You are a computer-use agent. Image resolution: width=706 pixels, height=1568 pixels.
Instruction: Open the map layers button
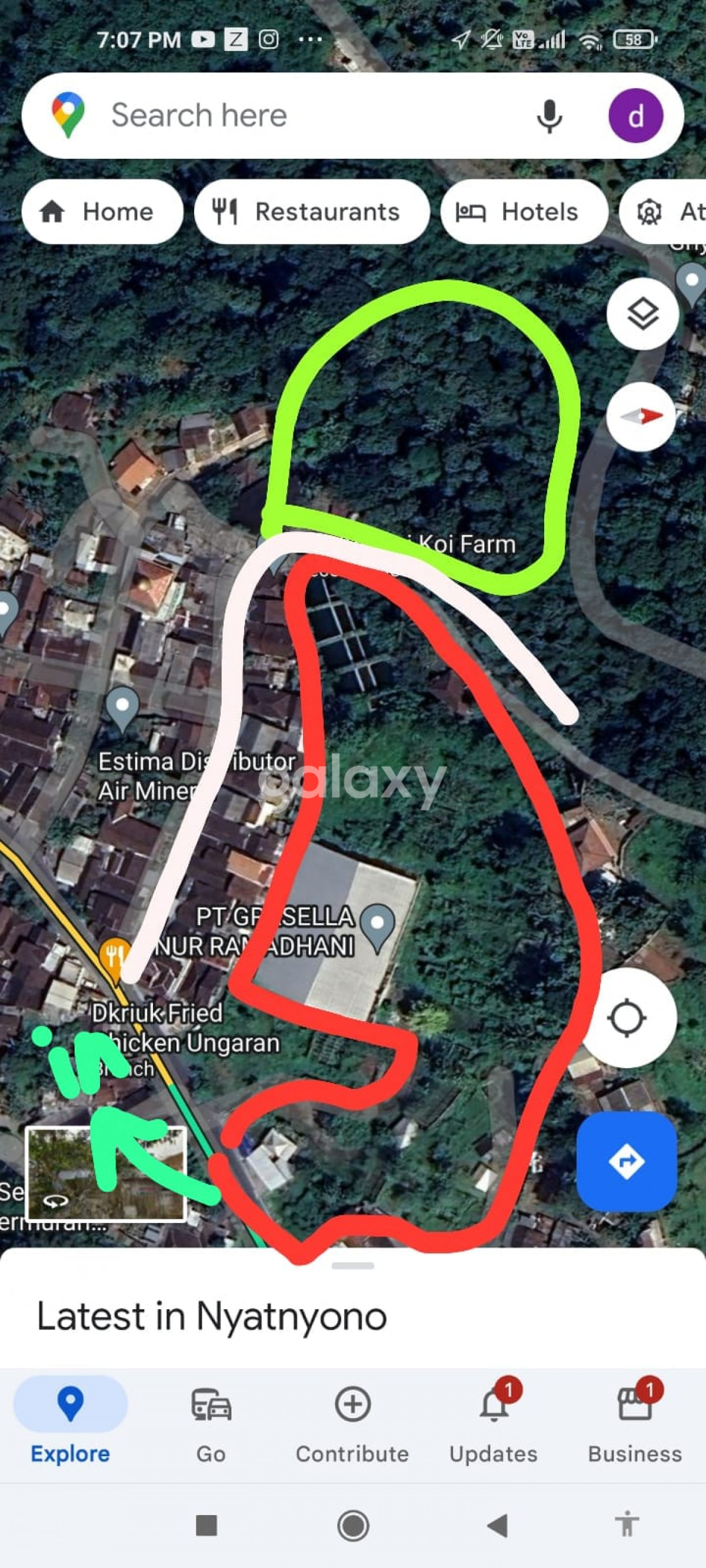click(642, 314)
